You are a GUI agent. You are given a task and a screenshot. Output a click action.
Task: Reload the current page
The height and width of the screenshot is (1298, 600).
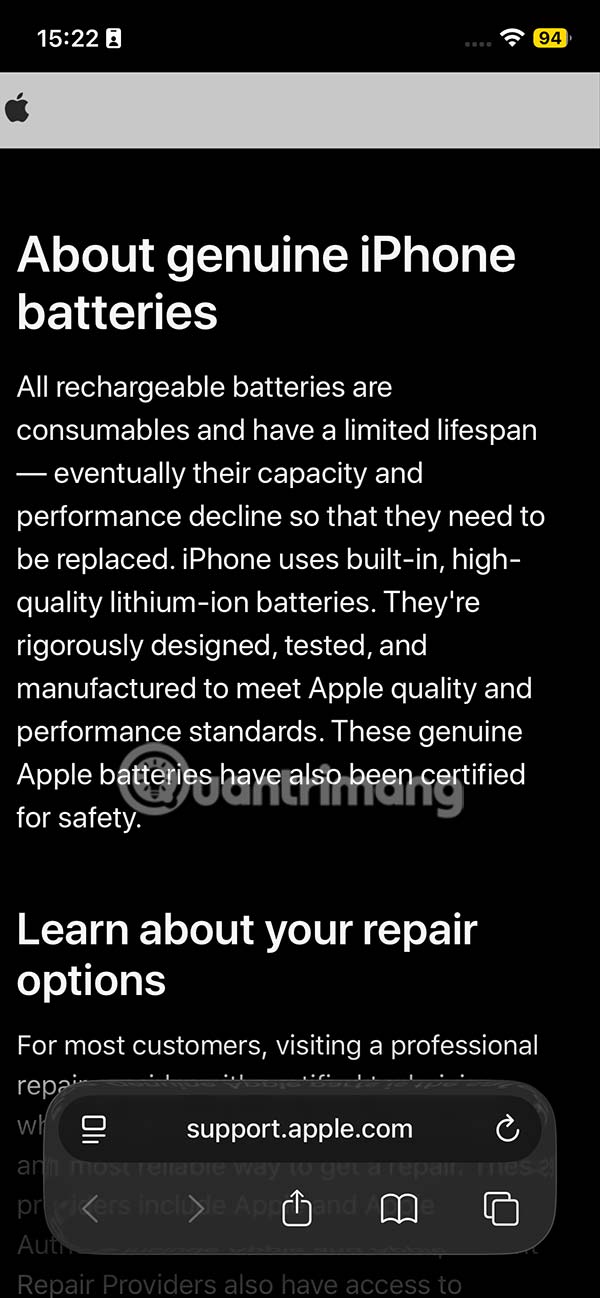pyautogui.click(x=508, y=1130)
